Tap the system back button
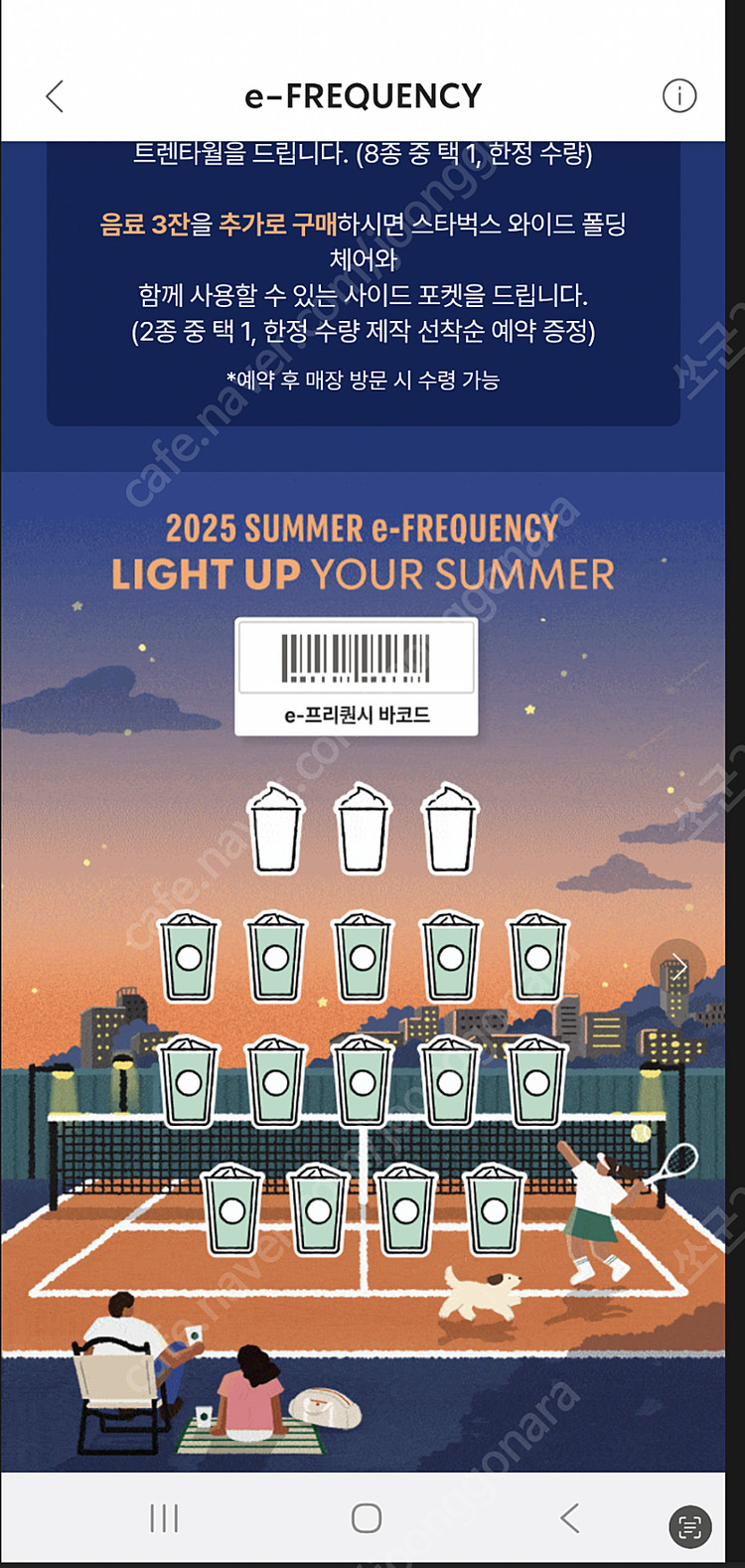The image size is (745, 1568). pyautogui.click(x=570, y=1517)
